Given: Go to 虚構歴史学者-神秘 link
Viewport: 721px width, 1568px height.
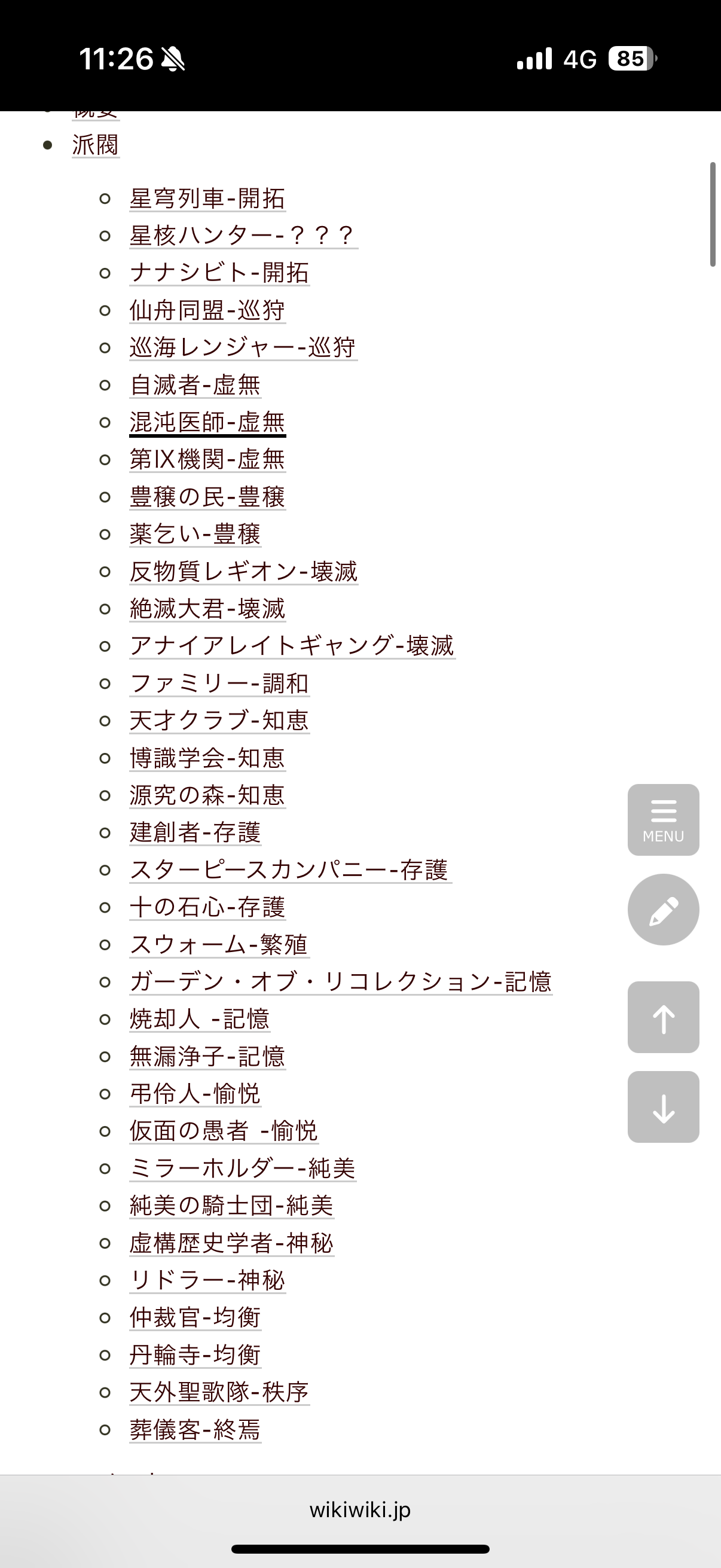Looking at the screenshot, I should tap(231, 1243).
